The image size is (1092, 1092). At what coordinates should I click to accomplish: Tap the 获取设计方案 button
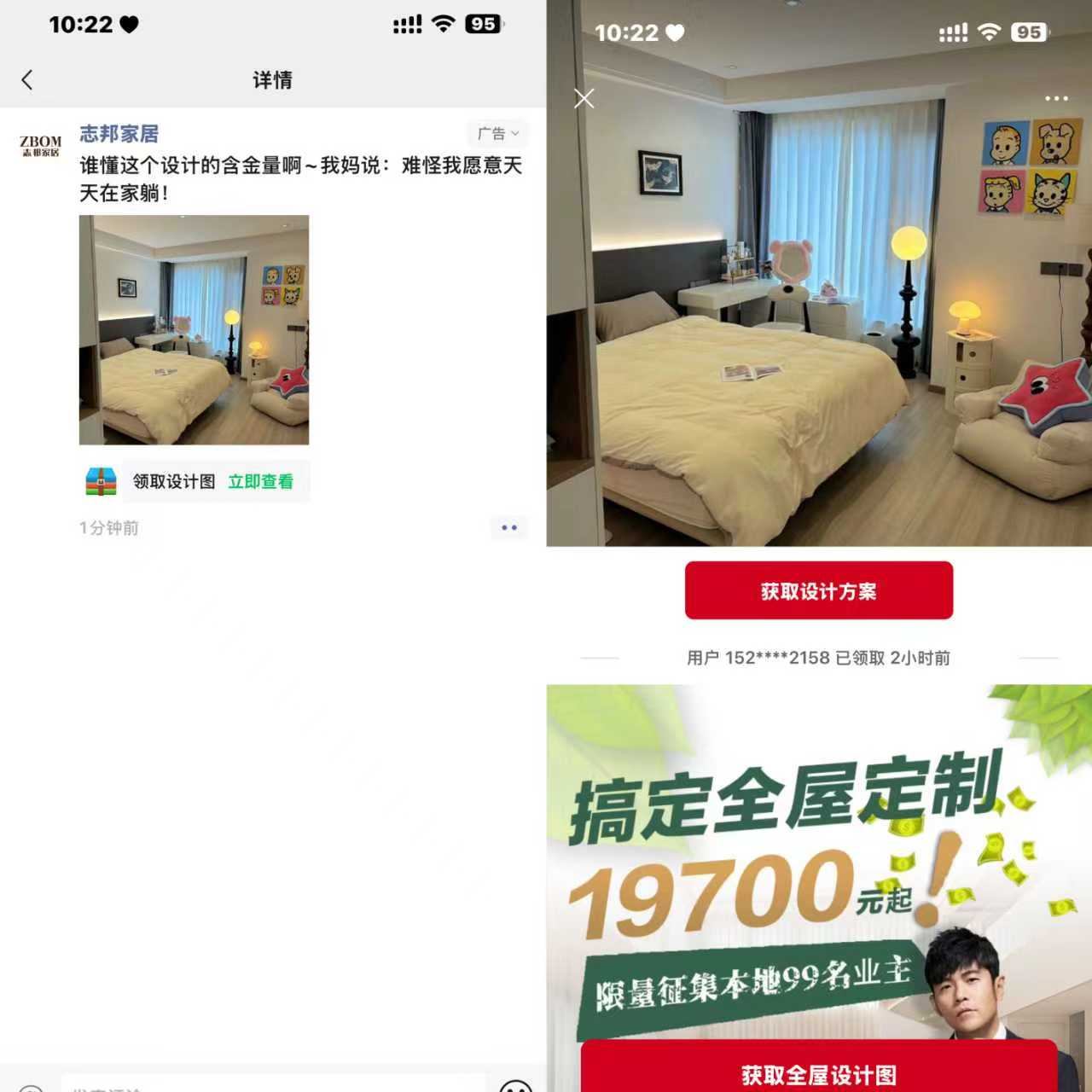(818, 591)
